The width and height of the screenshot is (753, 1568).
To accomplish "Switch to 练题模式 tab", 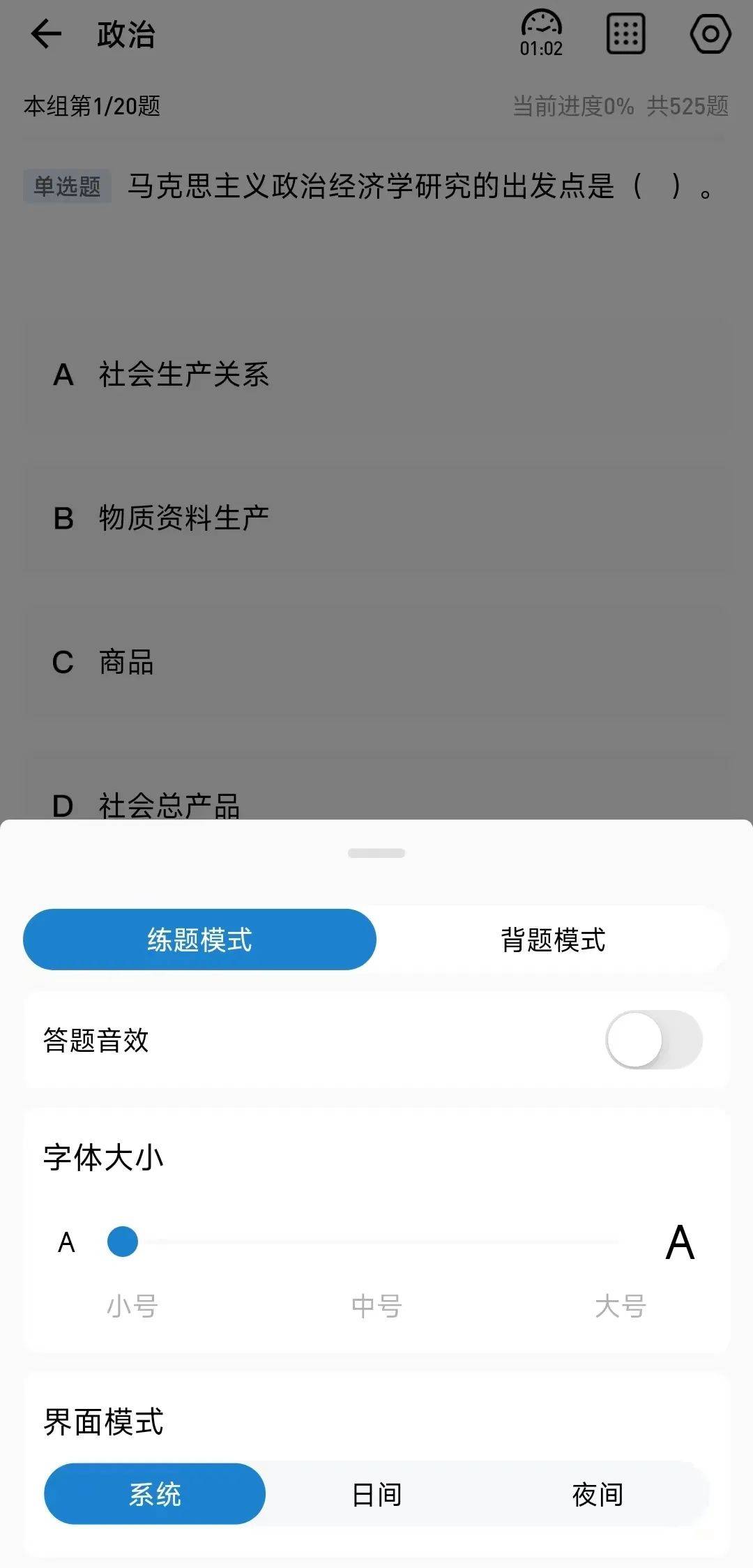I will tap(200, 940).
